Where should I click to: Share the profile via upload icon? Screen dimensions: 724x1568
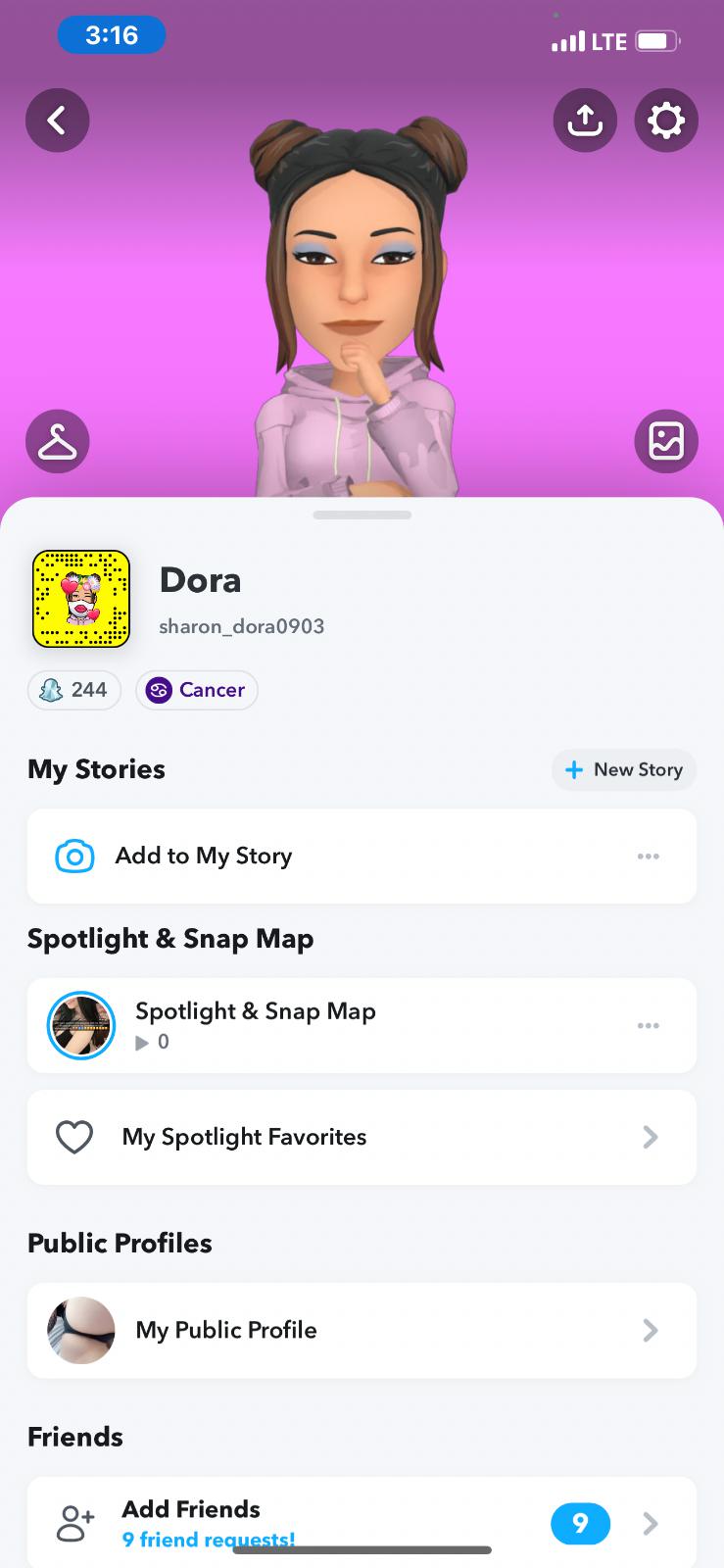[585, 121]
